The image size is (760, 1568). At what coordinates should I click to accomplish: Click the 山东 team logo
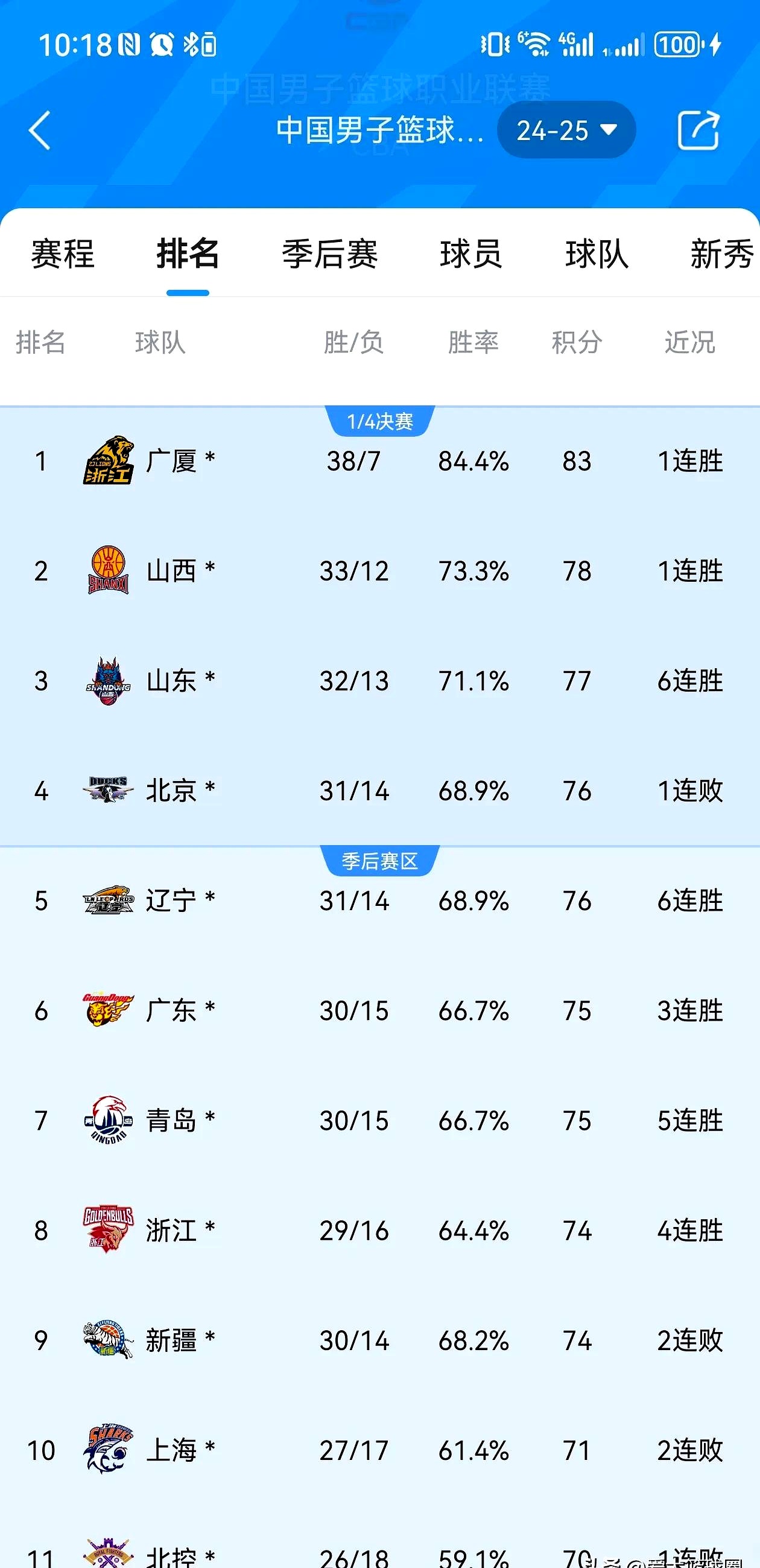(109, 681)
